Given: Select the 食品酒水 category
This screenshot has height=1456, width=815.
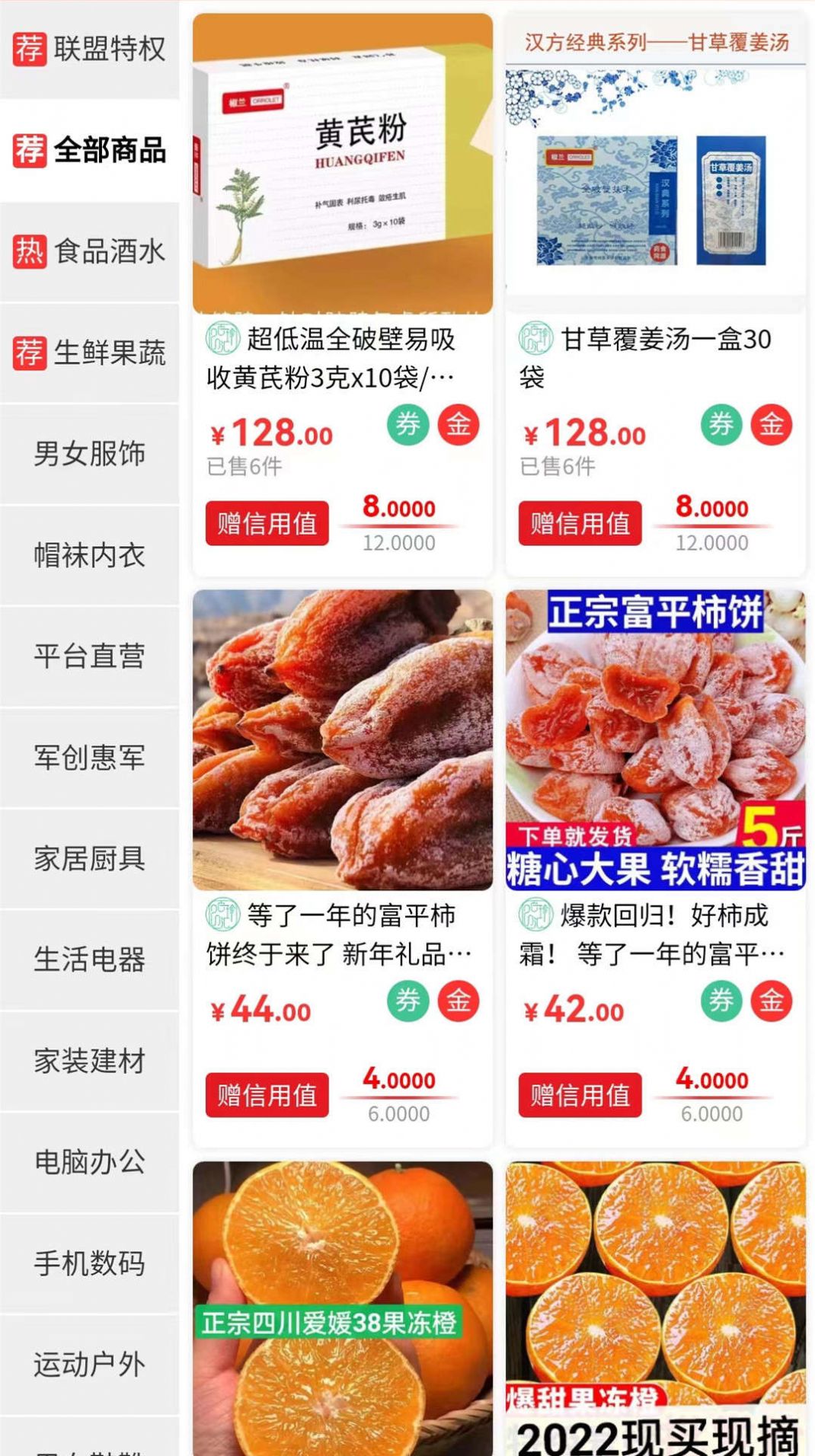Looking at the screenshot, I should (89, 251).
